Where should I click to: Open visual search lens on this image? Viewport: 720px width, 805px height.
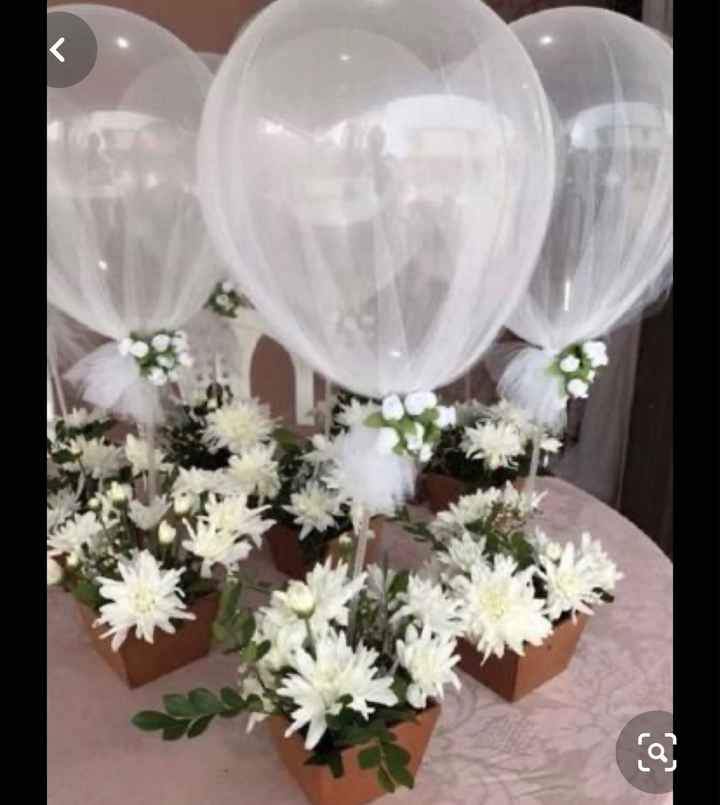tap(656, 751)
